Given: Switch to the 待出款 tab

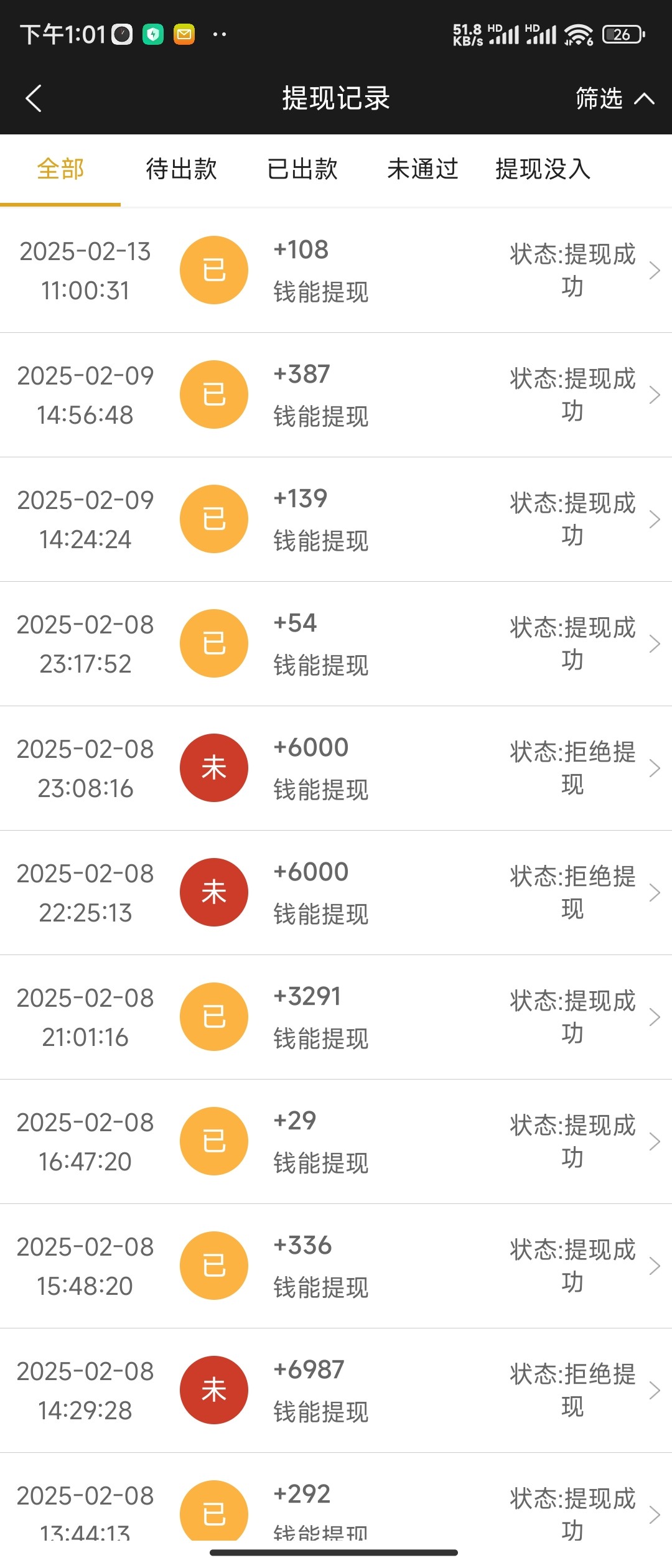Looking at the screenshot, I should [181, 169].
